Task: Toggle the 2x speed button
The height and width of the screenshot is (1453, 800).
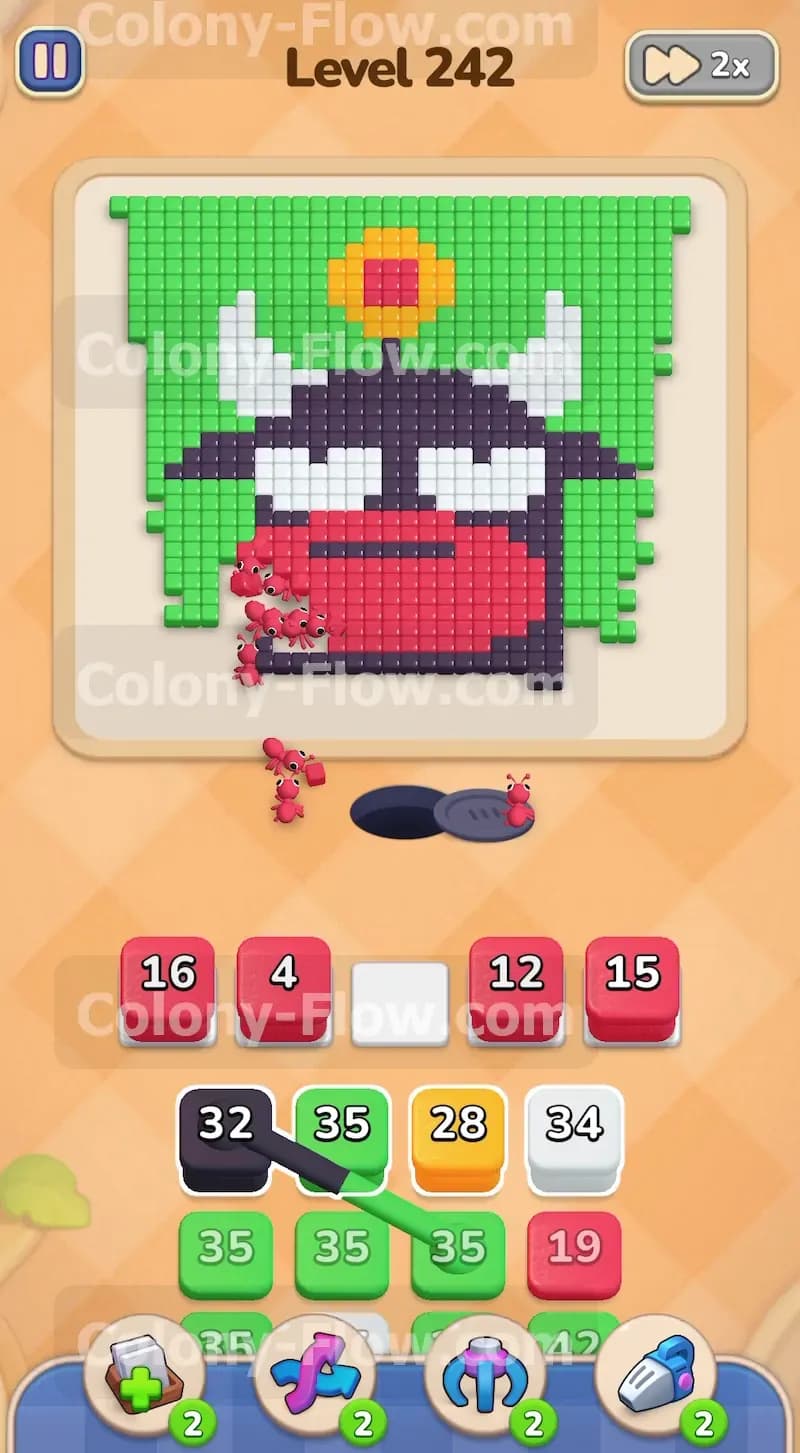Action: coord(702,66)
